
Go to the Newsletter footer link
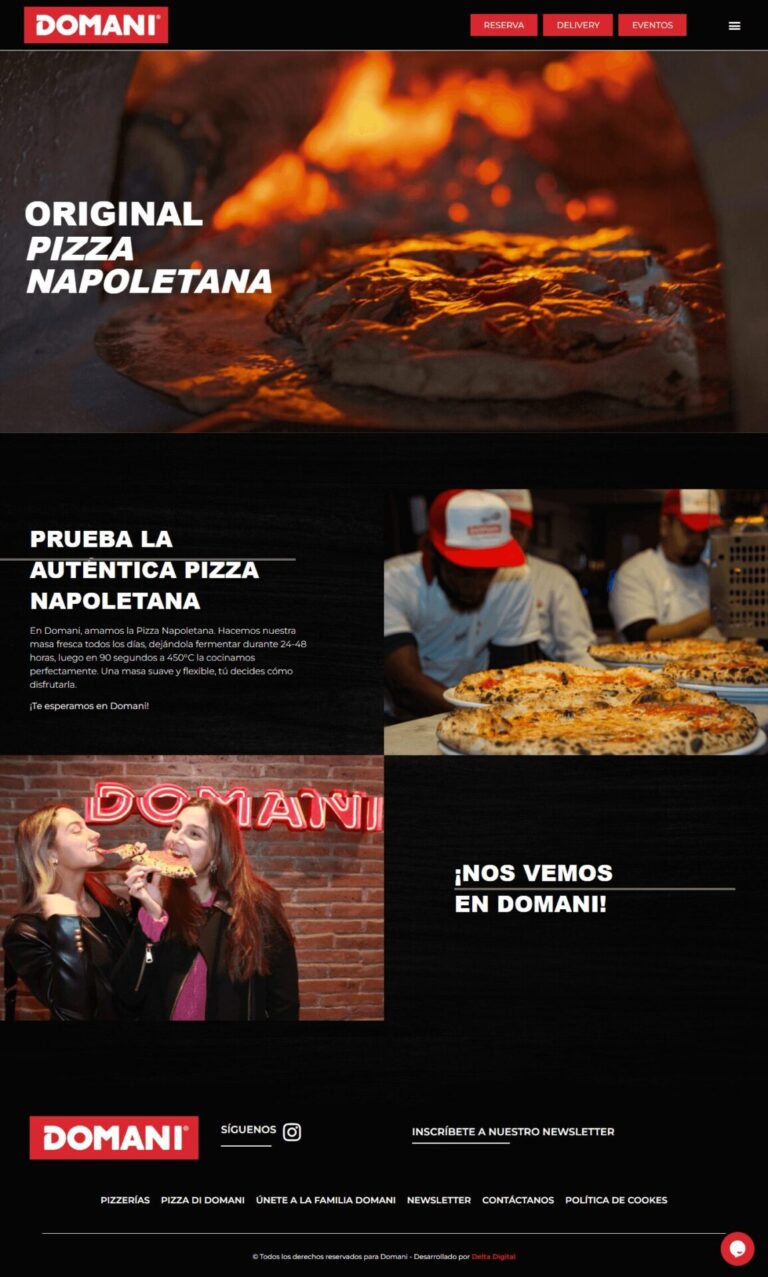[439, 1200]
